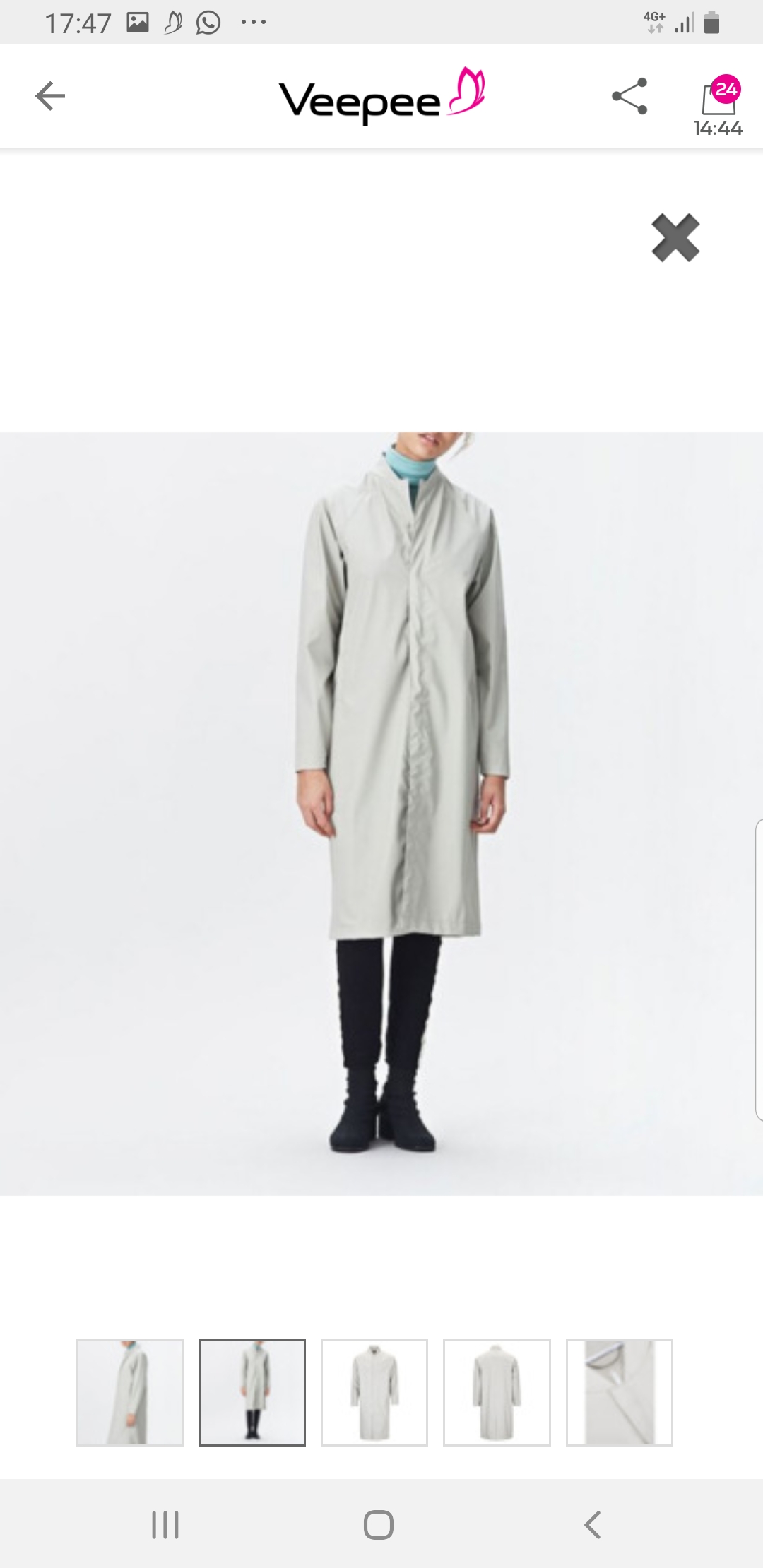Close the image viewer
The width and height of the screenshot is (763, 1568).
(675, 238)
